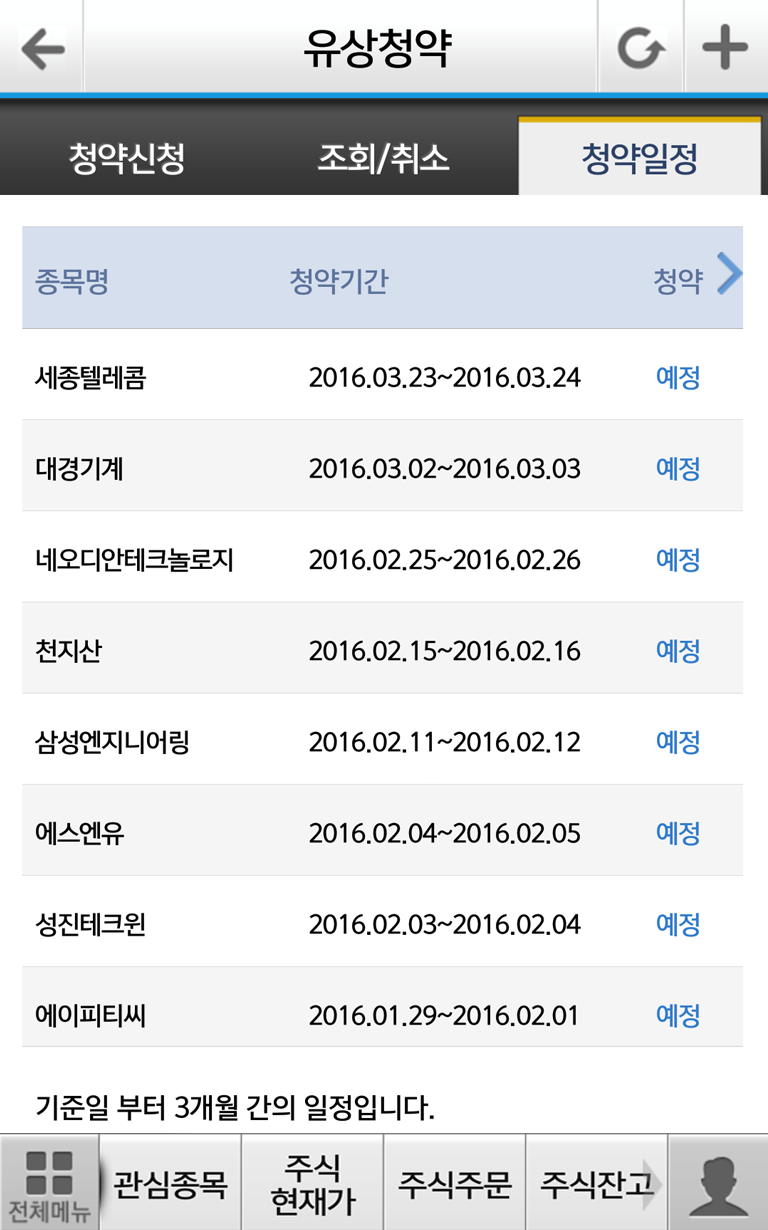The width and height of the screenshot is (768, 1230).
Task: Switch to the 조회/취소 tab
Action: (x=383, y=158)
